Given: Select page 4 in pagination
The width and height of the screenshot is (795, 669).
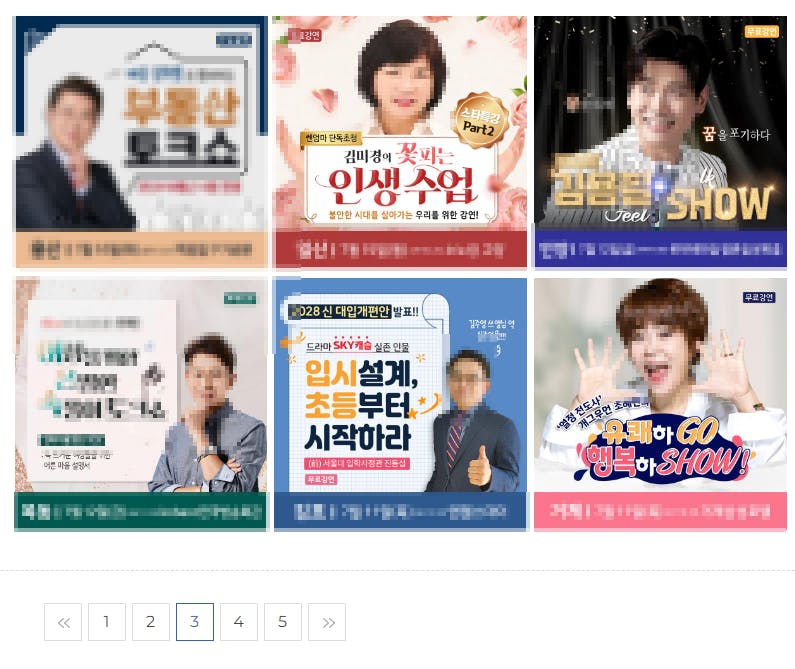Looking at the screenshot, I should (x=239, y=622).
